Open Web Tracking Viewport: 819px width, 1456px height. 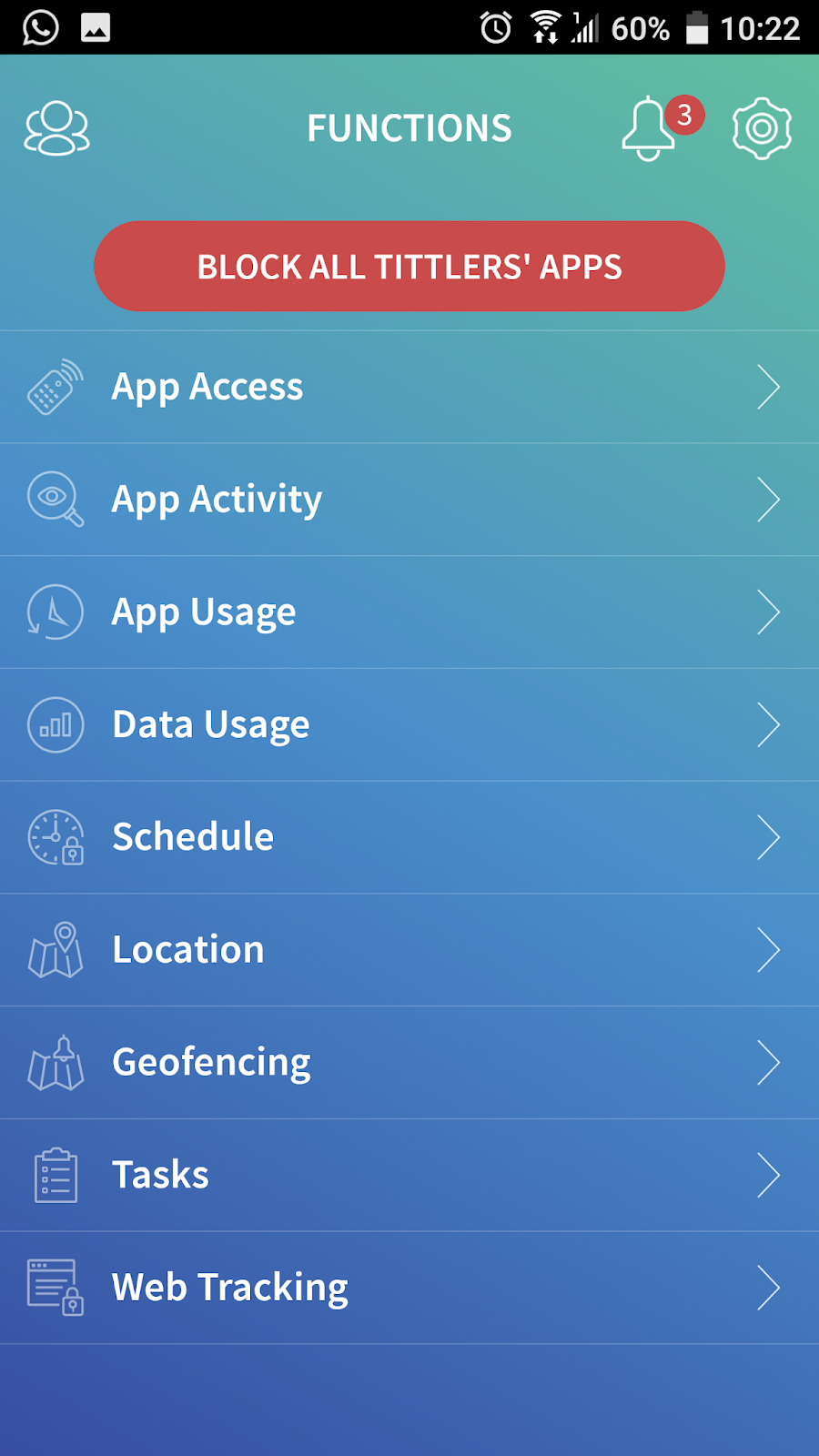pyautogui.click(x=409, y=1288)
